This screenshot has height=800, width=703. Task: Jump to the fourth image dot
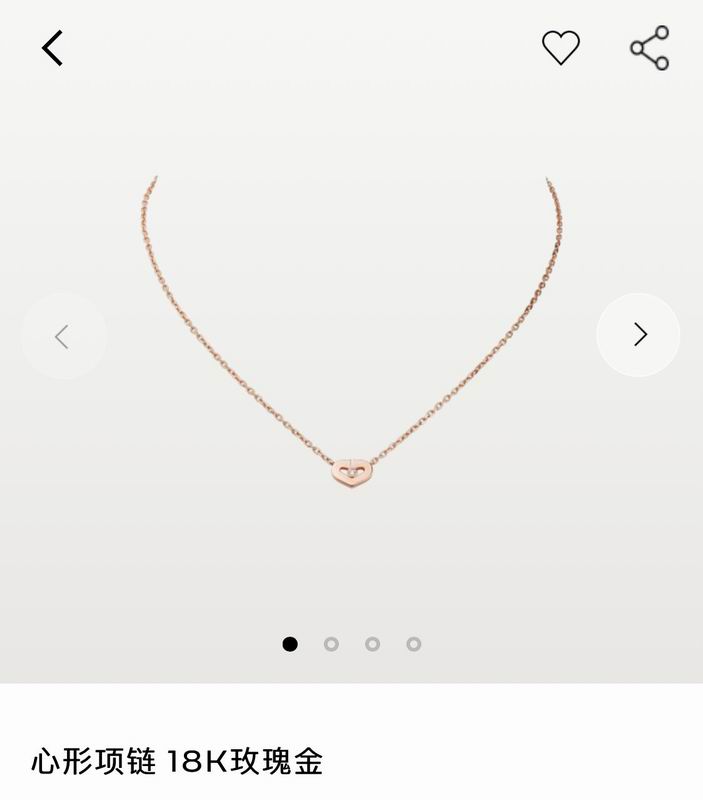(413, 644)
